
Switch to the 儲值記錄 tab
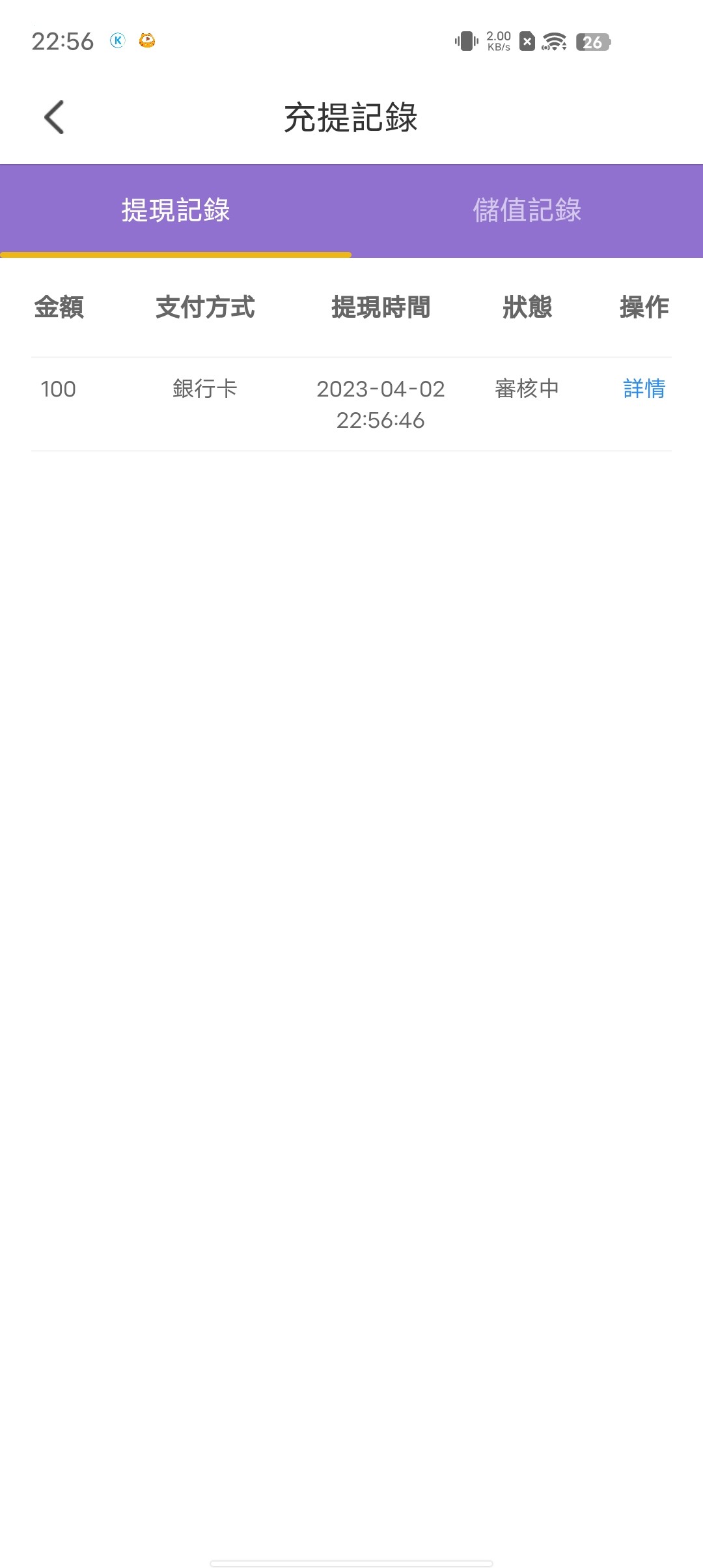point(527,210)
